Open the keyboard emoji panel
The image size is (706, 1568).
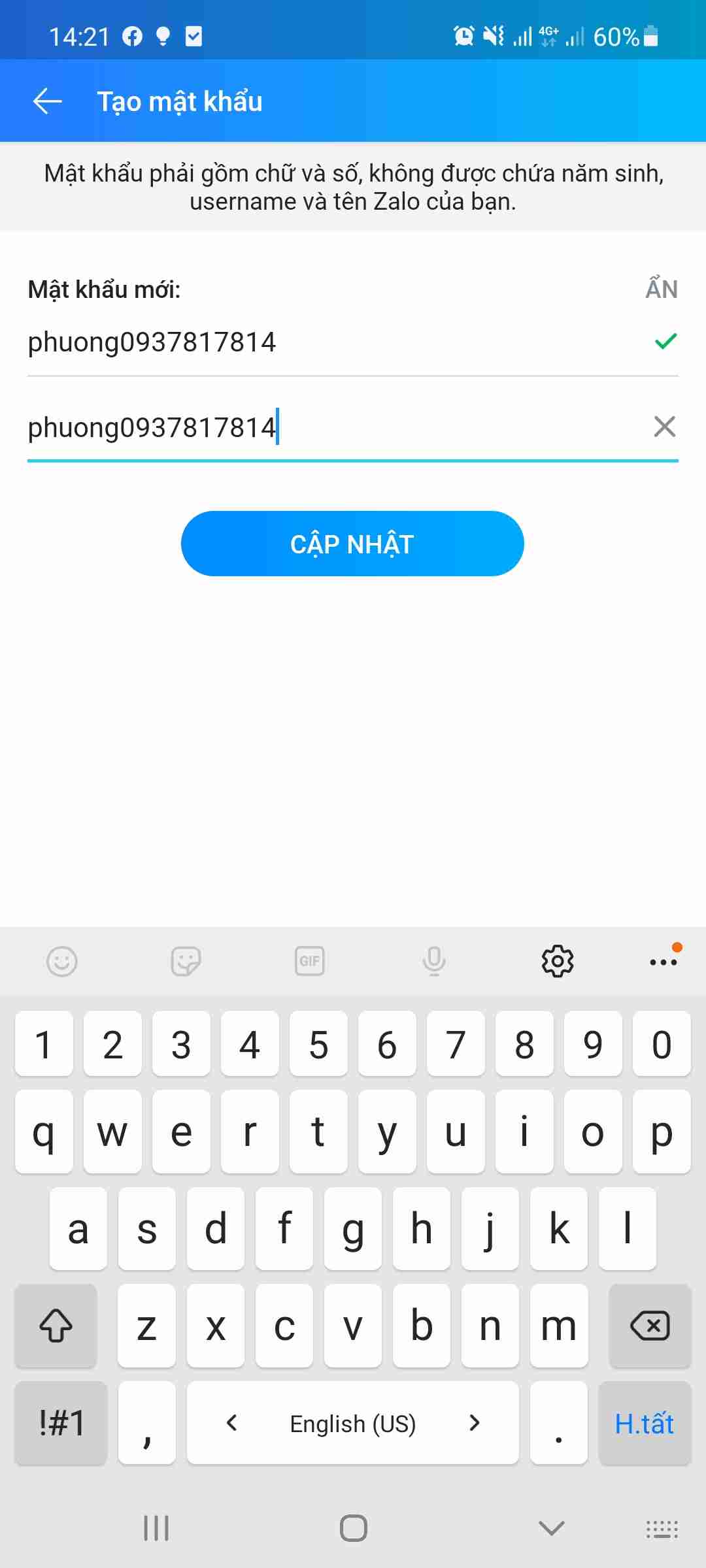coord(62,961)
